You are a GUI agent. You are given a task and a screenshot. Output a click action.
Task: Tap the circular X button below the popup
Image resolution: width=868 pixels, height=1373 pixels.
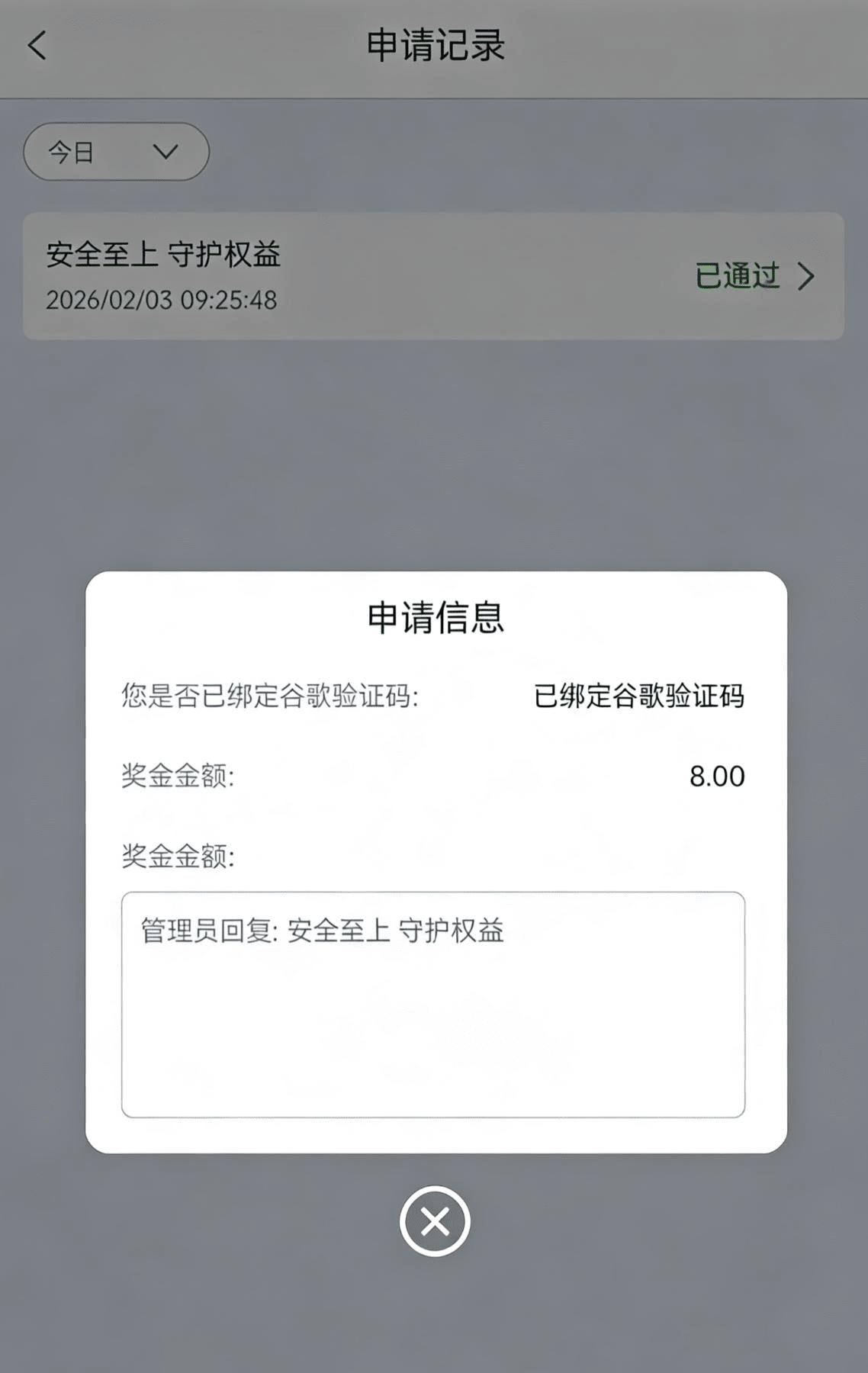click(434, 1221)
